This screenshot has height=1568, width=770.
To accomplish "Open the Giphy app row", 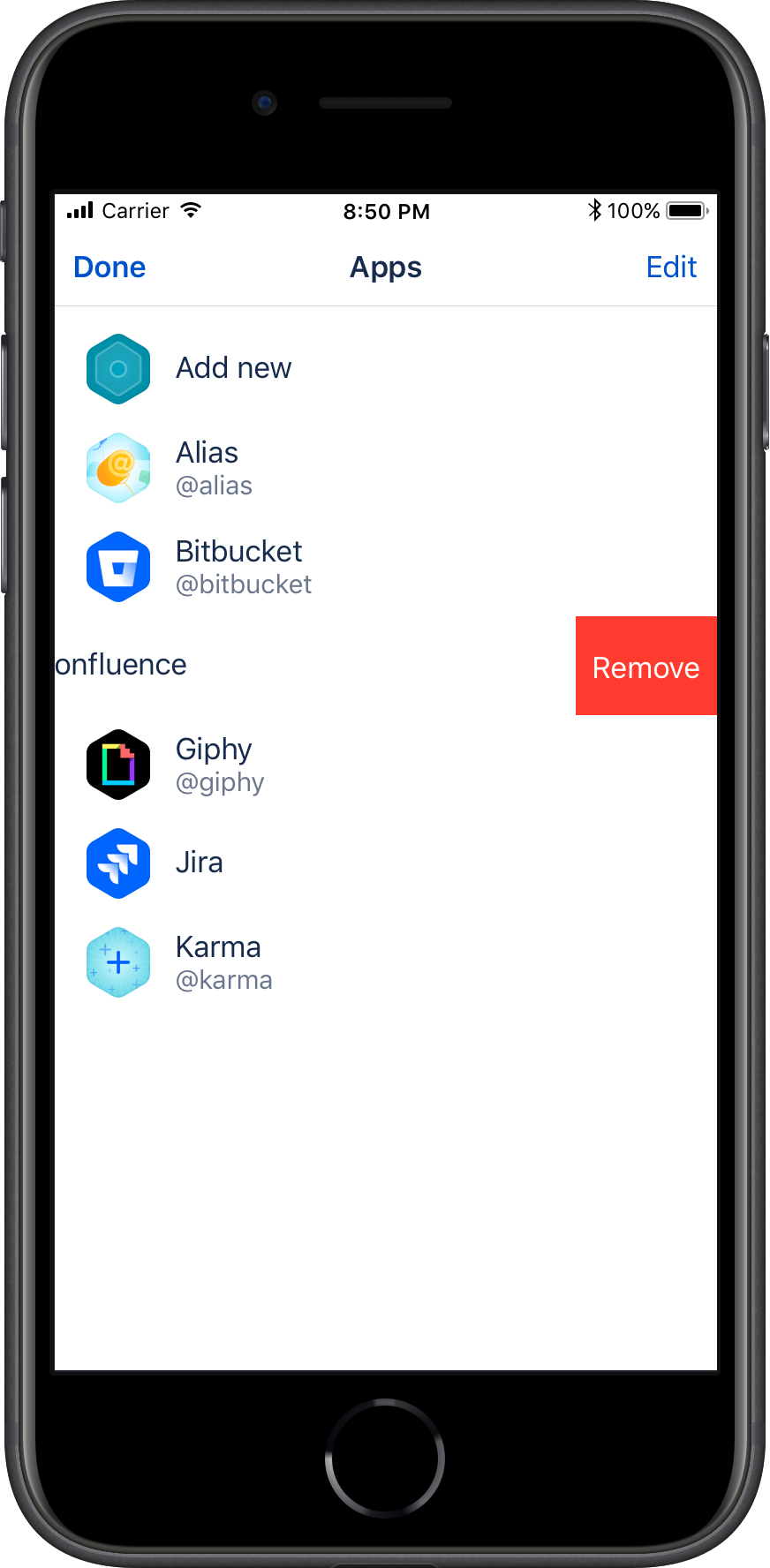I will click(x=220, y=765).
